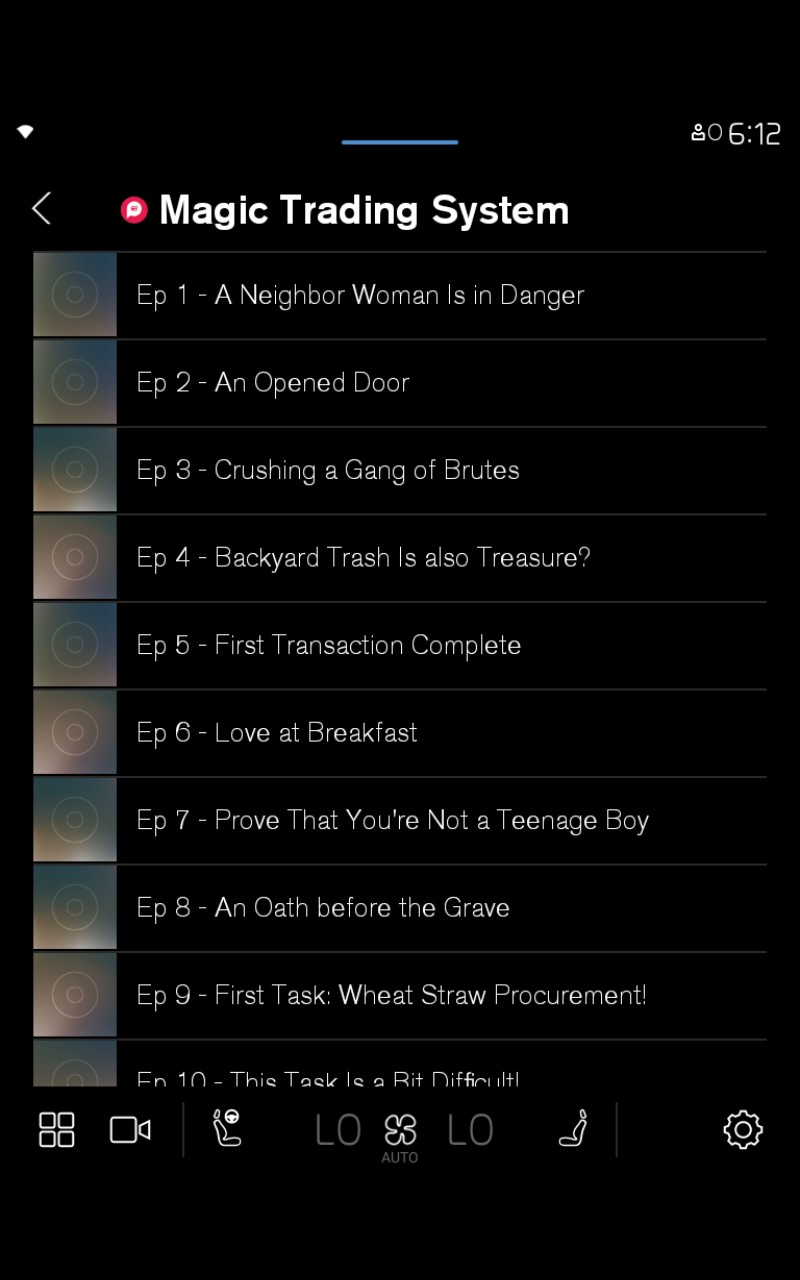
Task: Open passenger seat climate controls
Action: pyautogui.click(x=573, y=1130)
